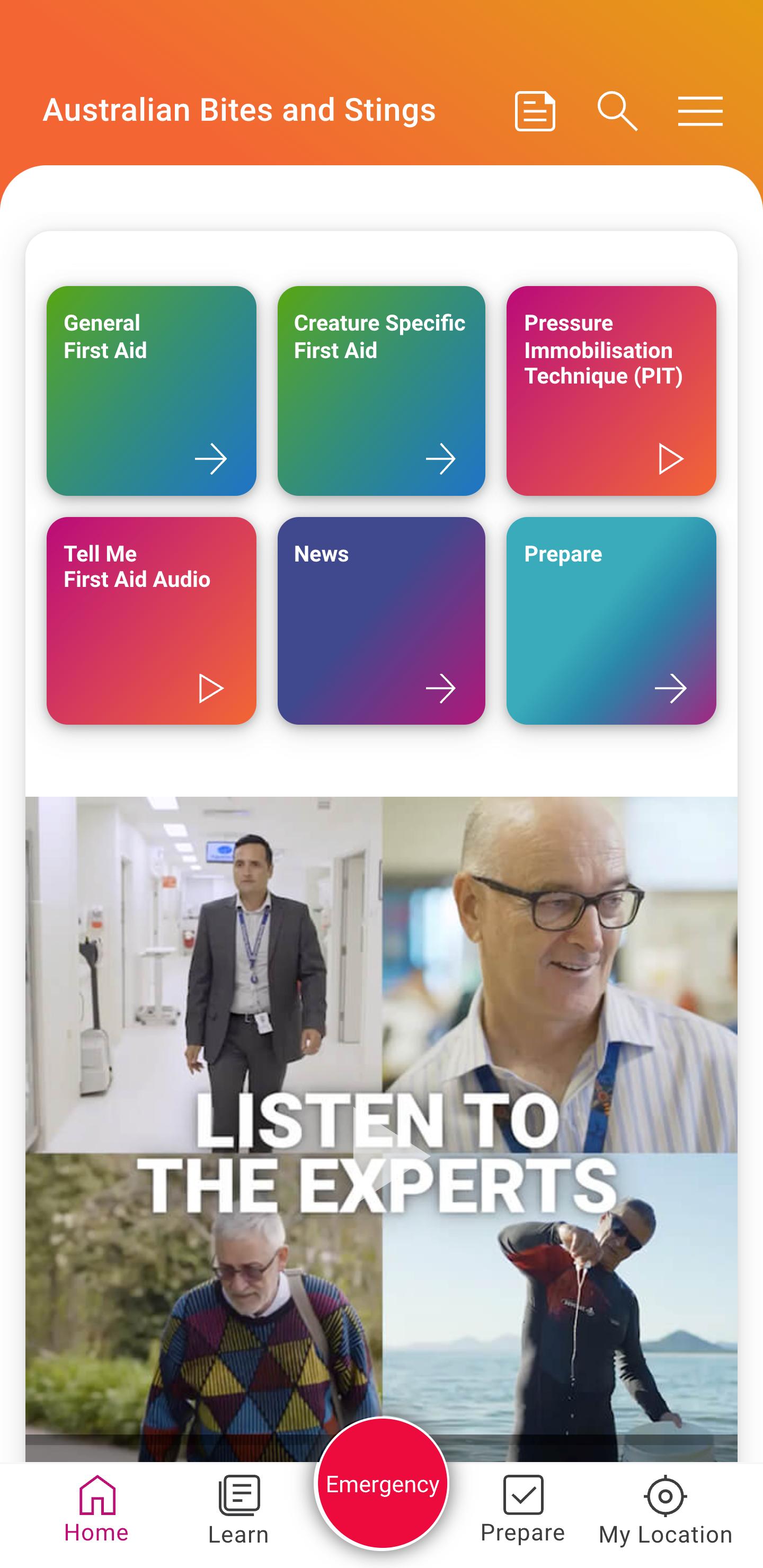Open the Prepare card in the grid
The width and height of the screenshot is (763, 1568).
611,620
